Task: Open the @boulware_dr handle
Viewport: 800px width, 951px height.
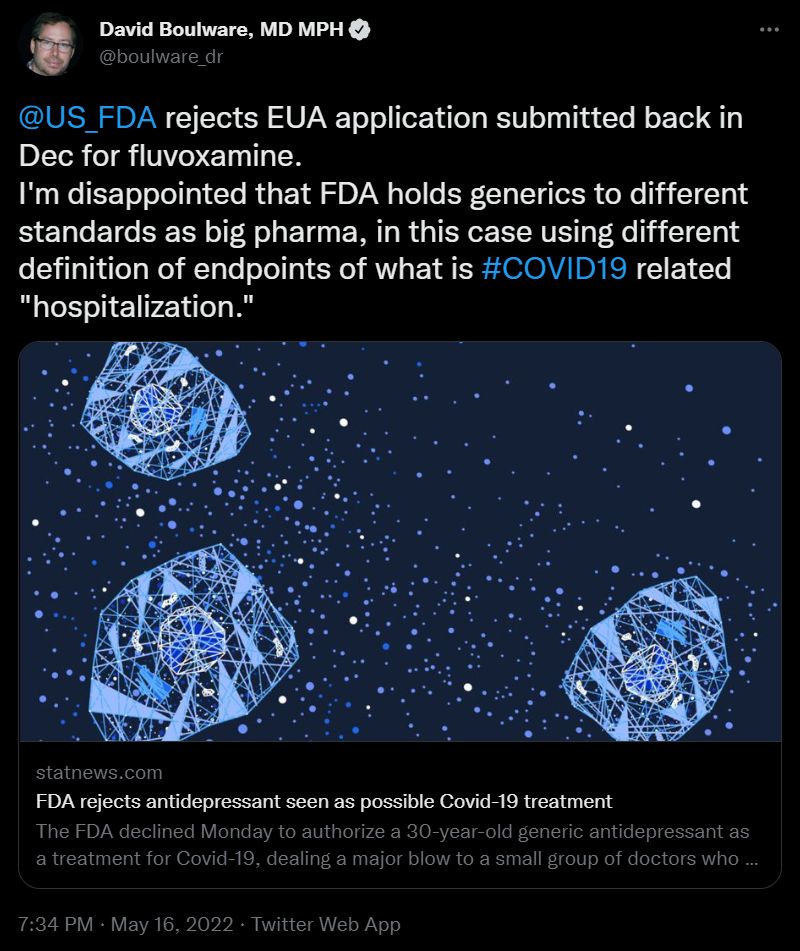Action: tap(161, 57)
